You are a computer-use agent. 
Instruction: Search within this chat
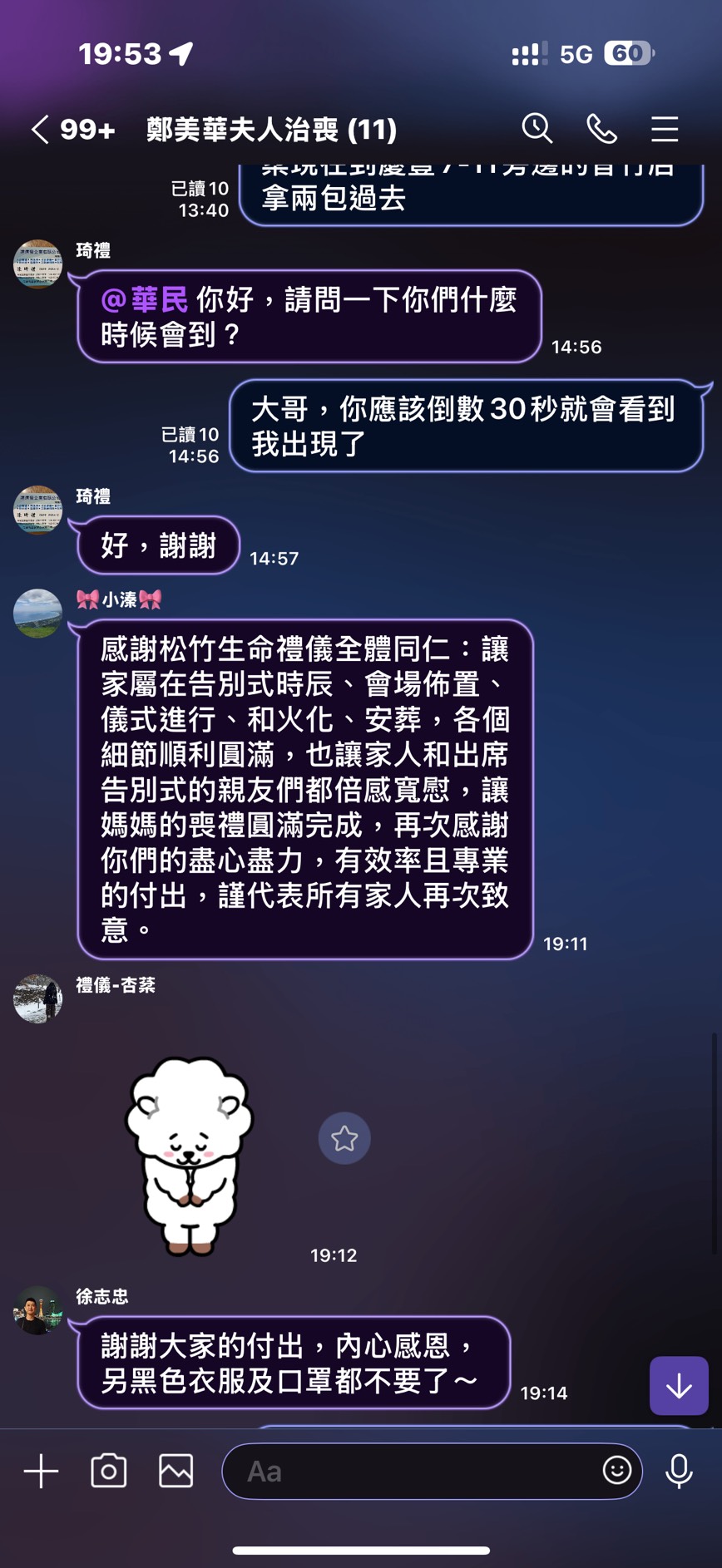(x=537, y=128)
